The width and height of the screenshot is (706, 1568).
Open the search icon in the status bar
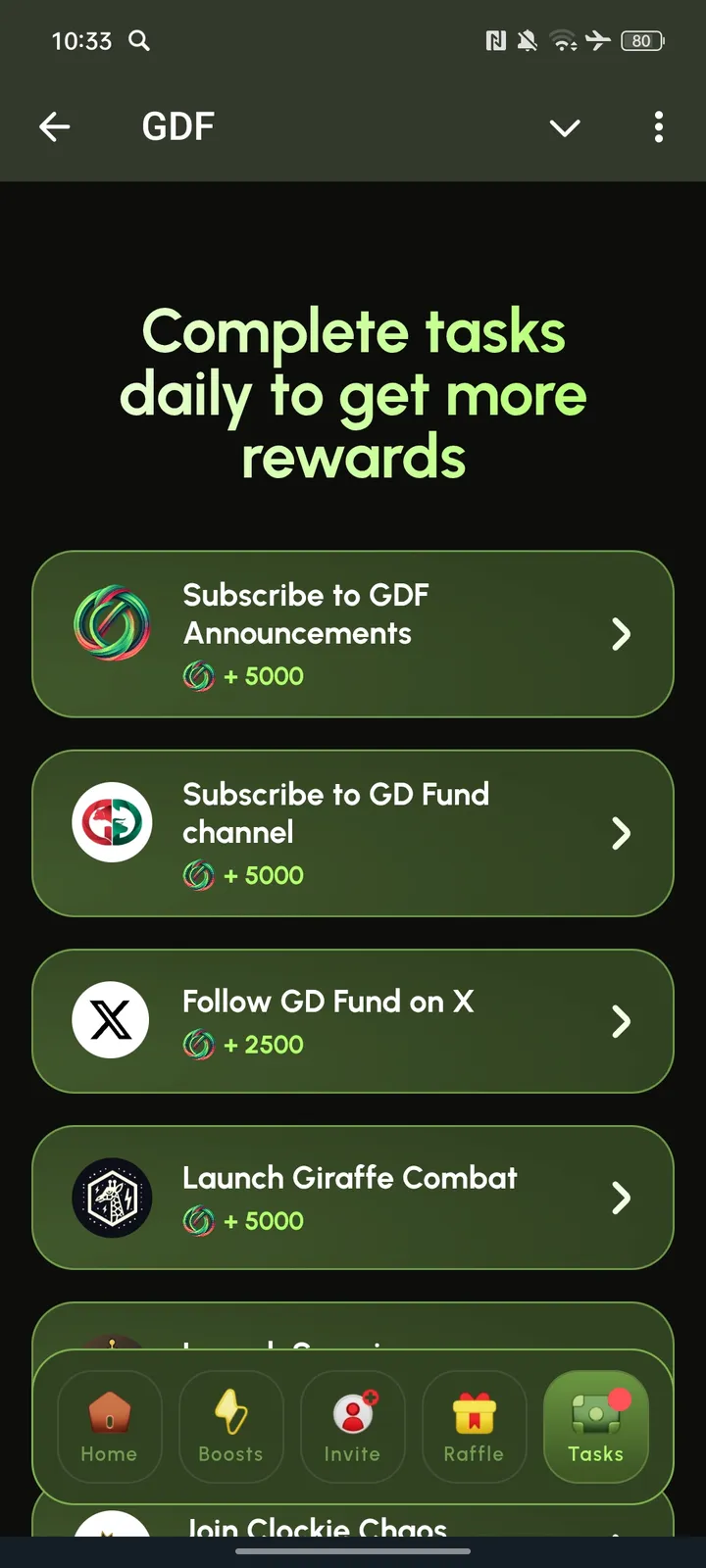pos(138,41)
